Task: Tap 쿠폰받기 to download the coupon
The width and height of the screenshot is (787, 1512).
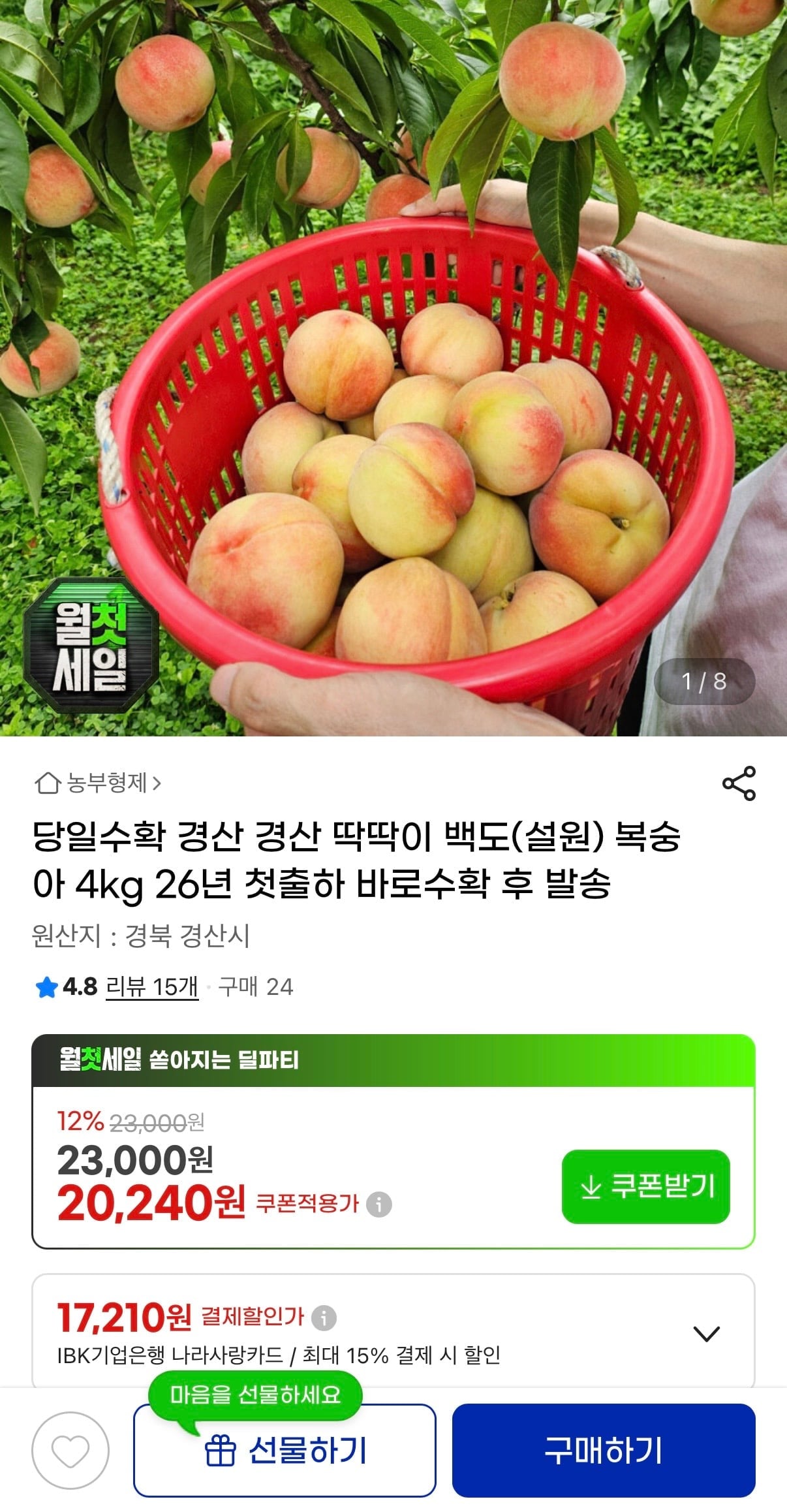Action: click(645, 1186)
